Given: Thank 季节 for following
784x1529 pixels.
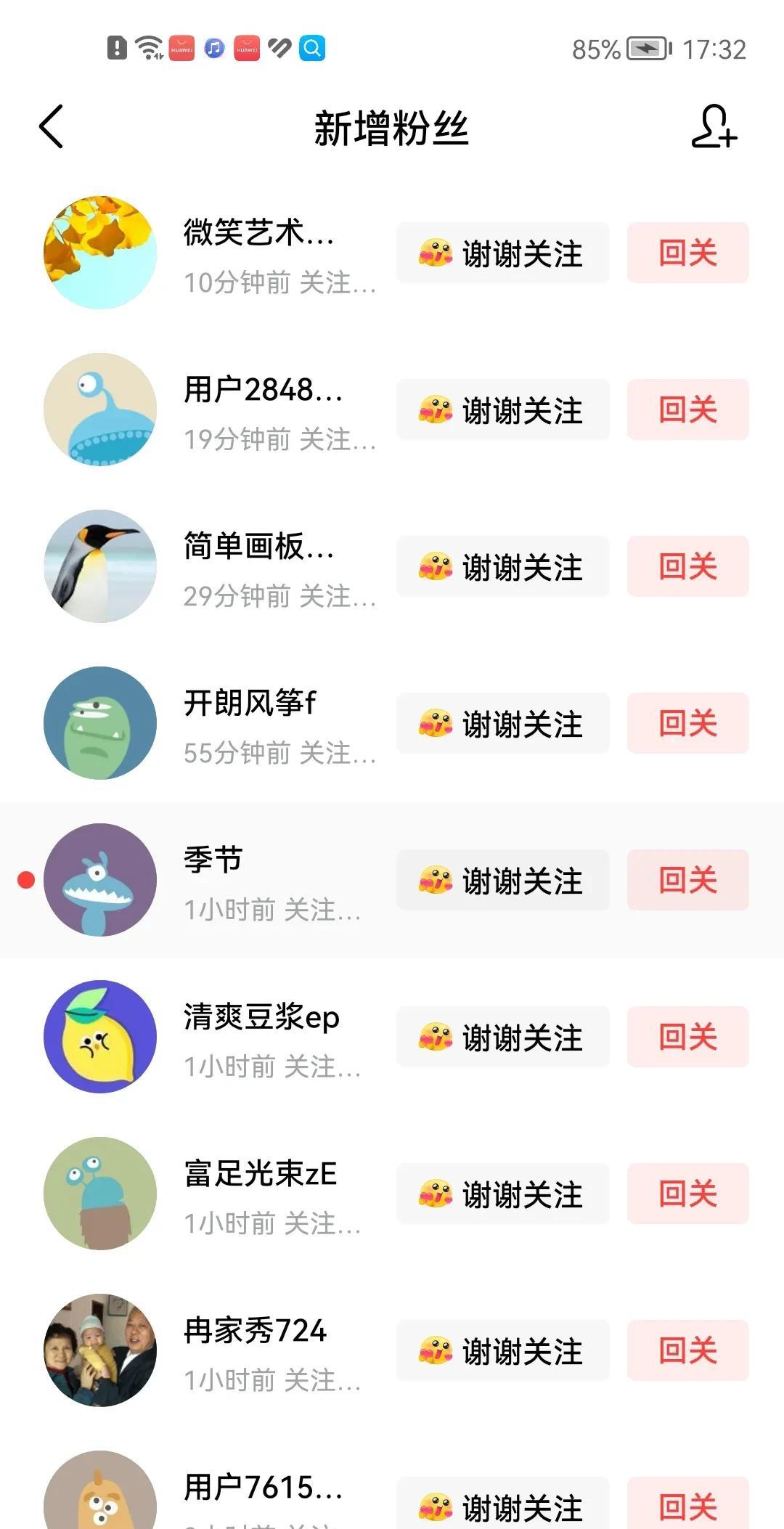Looking at the screenshot, I should coord(502,880).
